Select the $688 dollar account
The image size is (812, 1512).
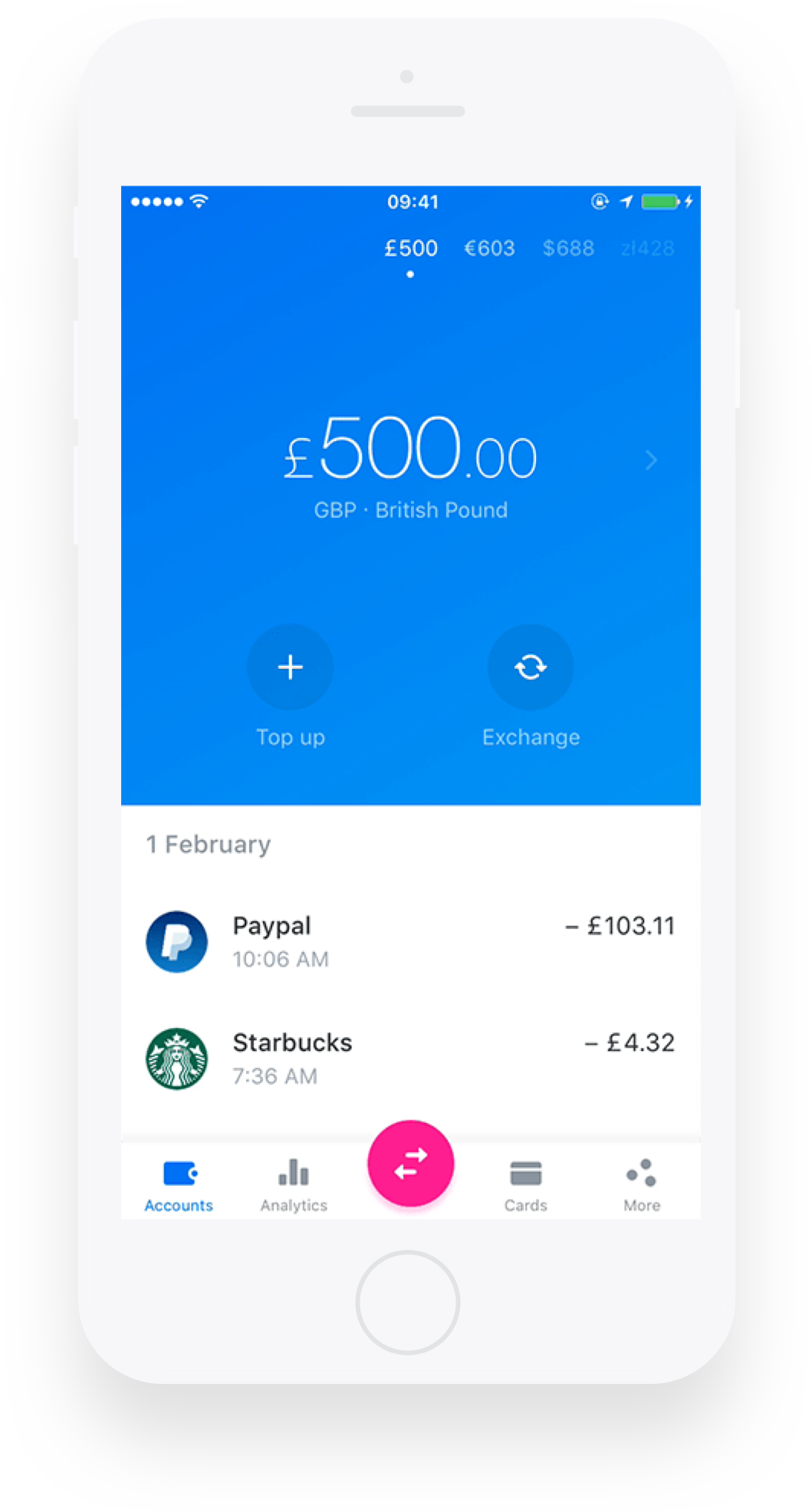pyautogui.click(x=568, y=249)
